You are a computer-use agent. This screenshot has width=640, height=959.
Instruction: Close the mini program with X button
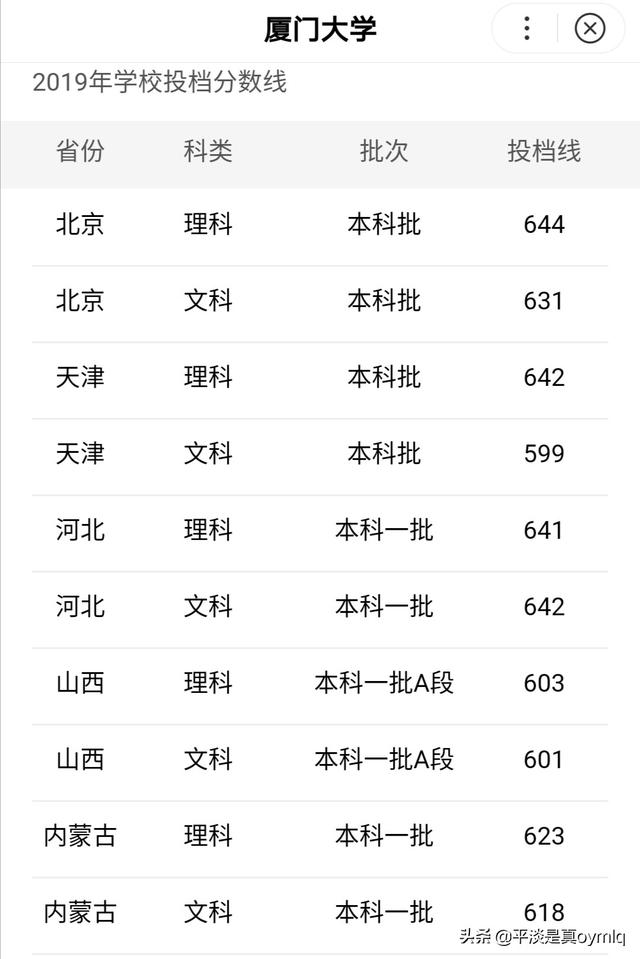coord(590,29)
